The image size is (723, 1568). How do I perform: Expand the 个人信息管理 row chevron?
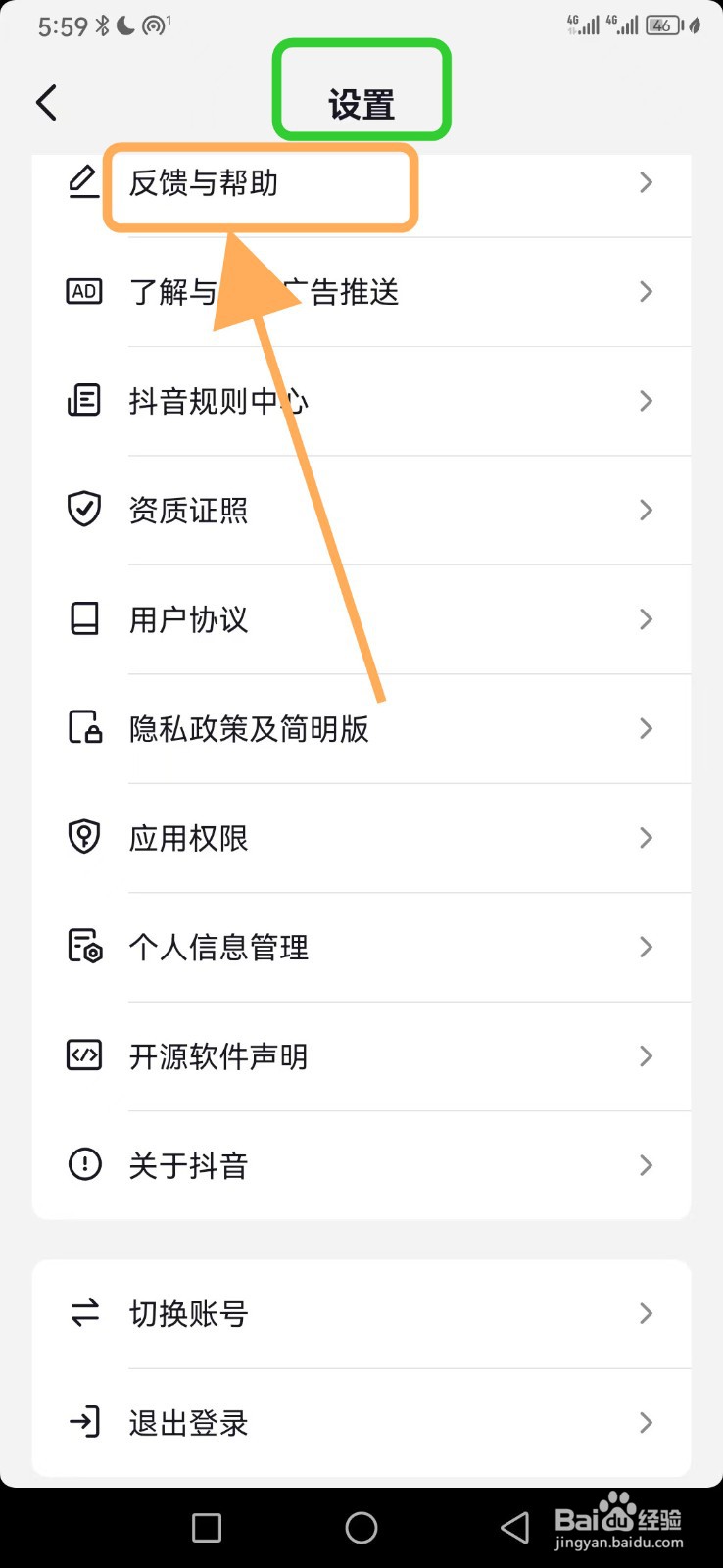[x=645, y=947]
